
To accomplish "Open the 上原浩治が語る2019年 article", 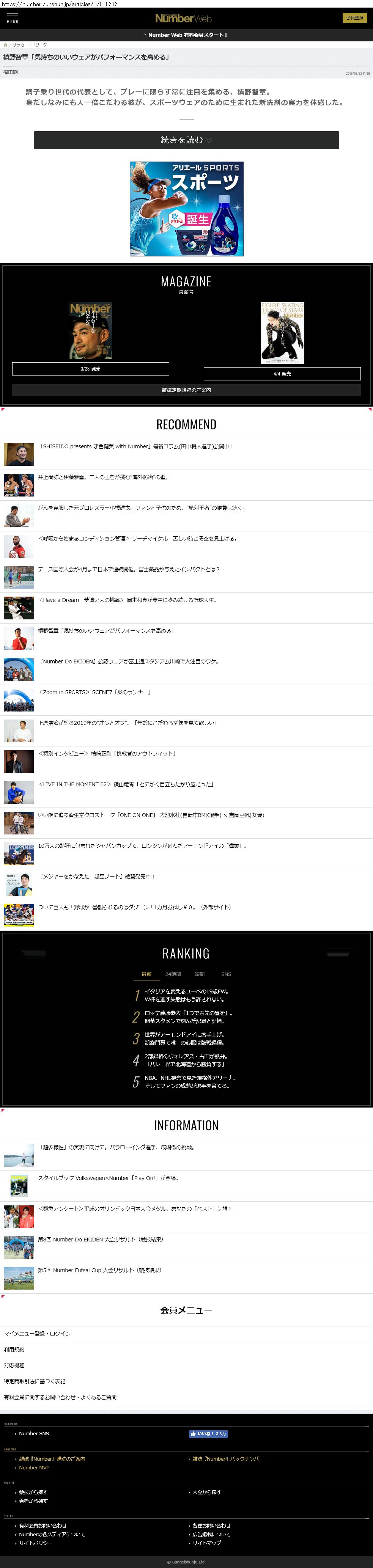I will point(127,723).
